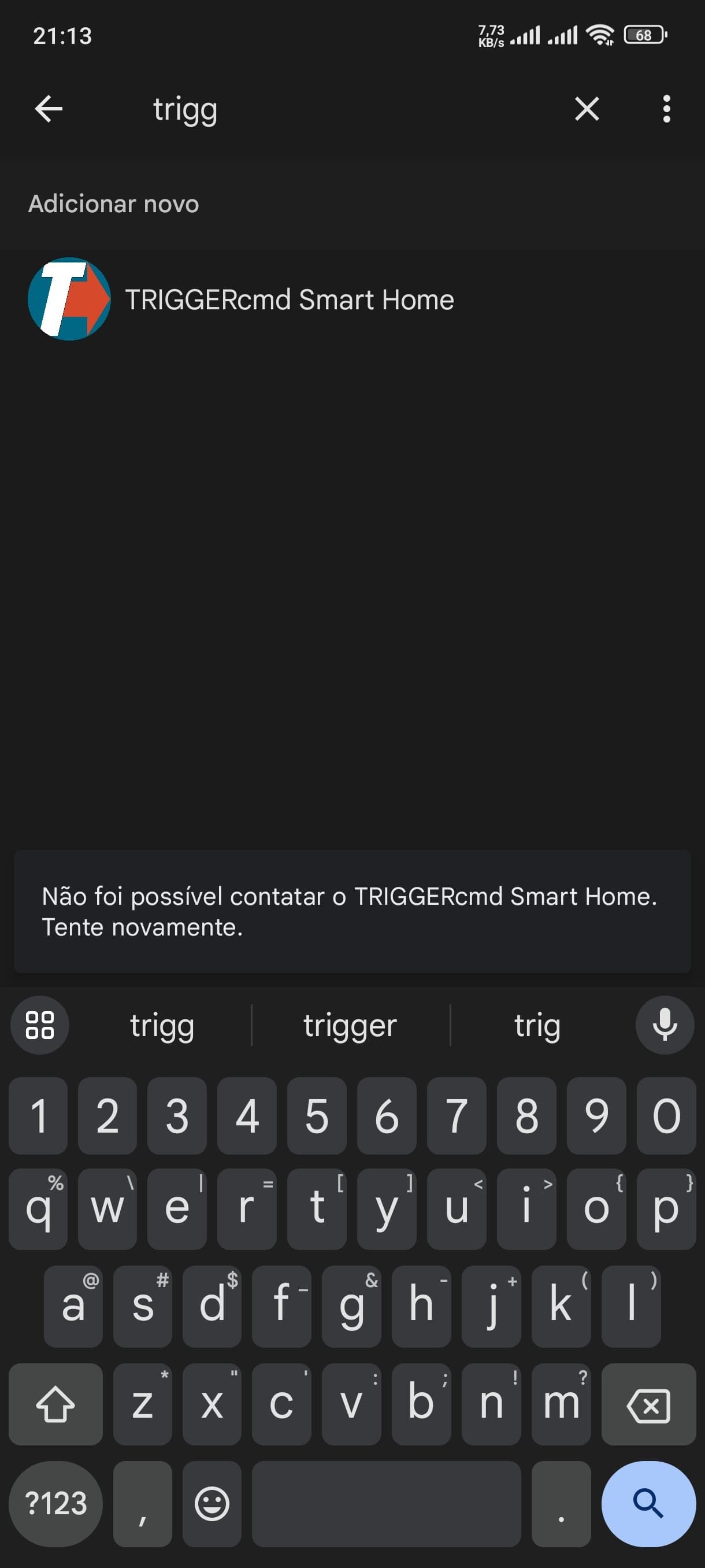Open the emoji keyboard
Viewport: 705px width, 1568px height.
point(211,1503)
